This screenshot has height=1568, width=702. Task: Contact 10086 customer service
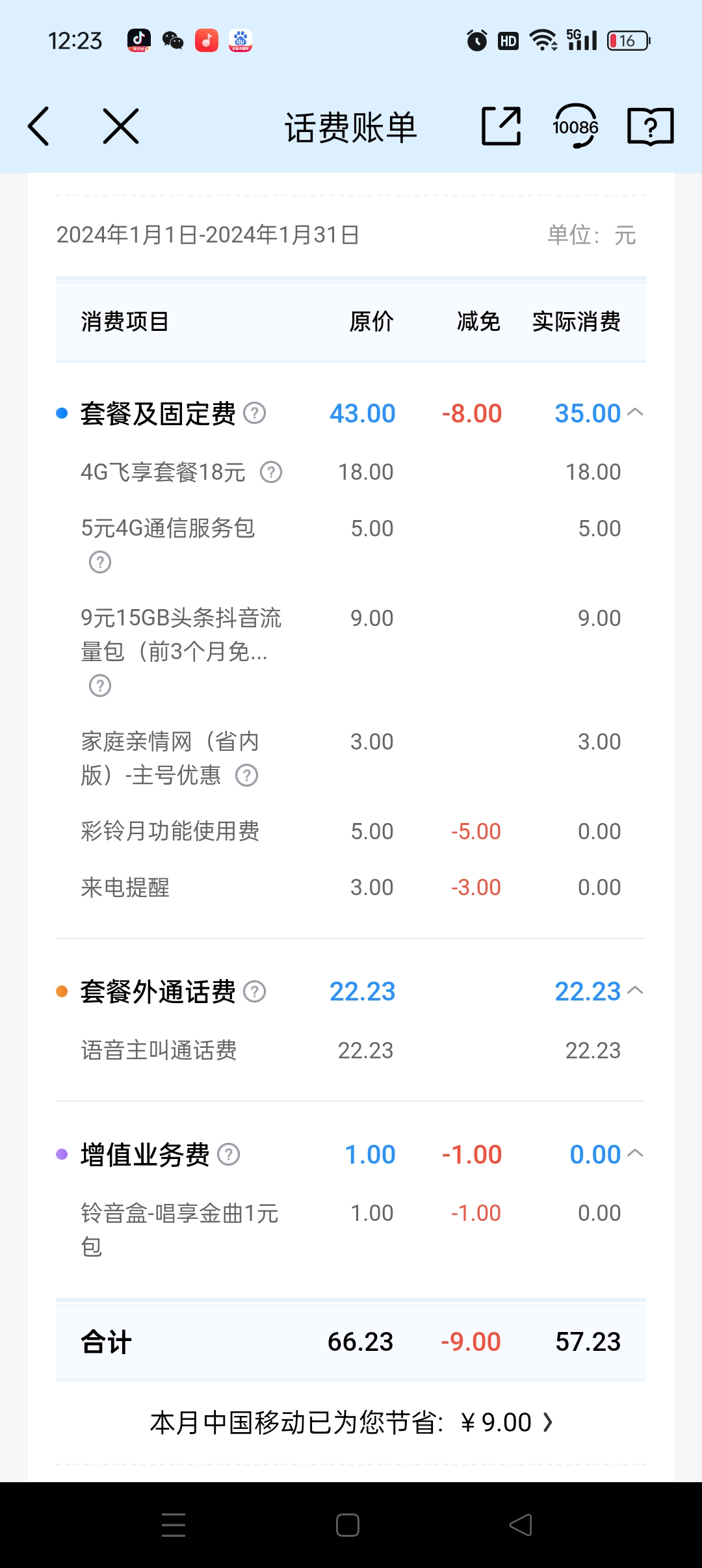coord(575,126)
